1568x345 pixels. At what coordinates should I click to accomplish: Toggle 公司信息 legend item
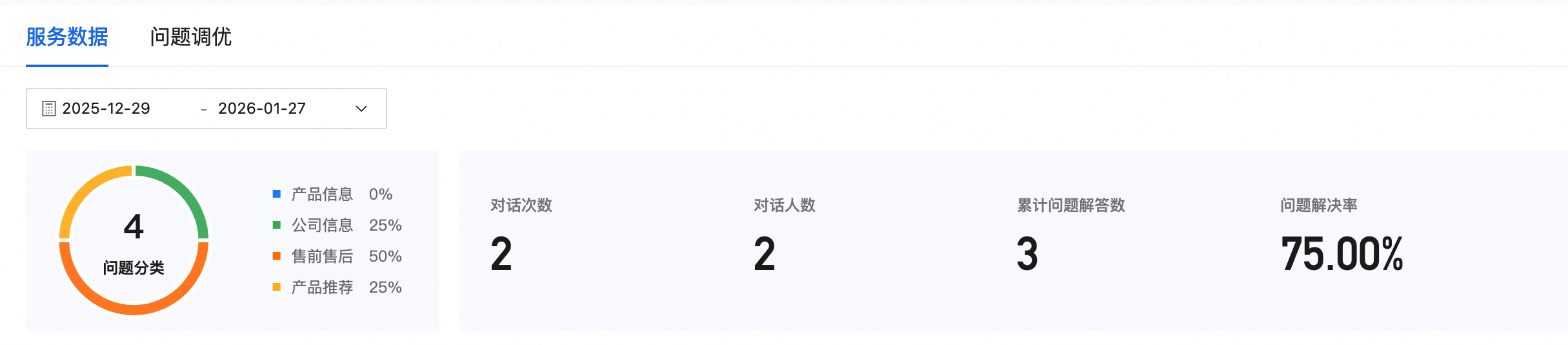coord(322,225)
